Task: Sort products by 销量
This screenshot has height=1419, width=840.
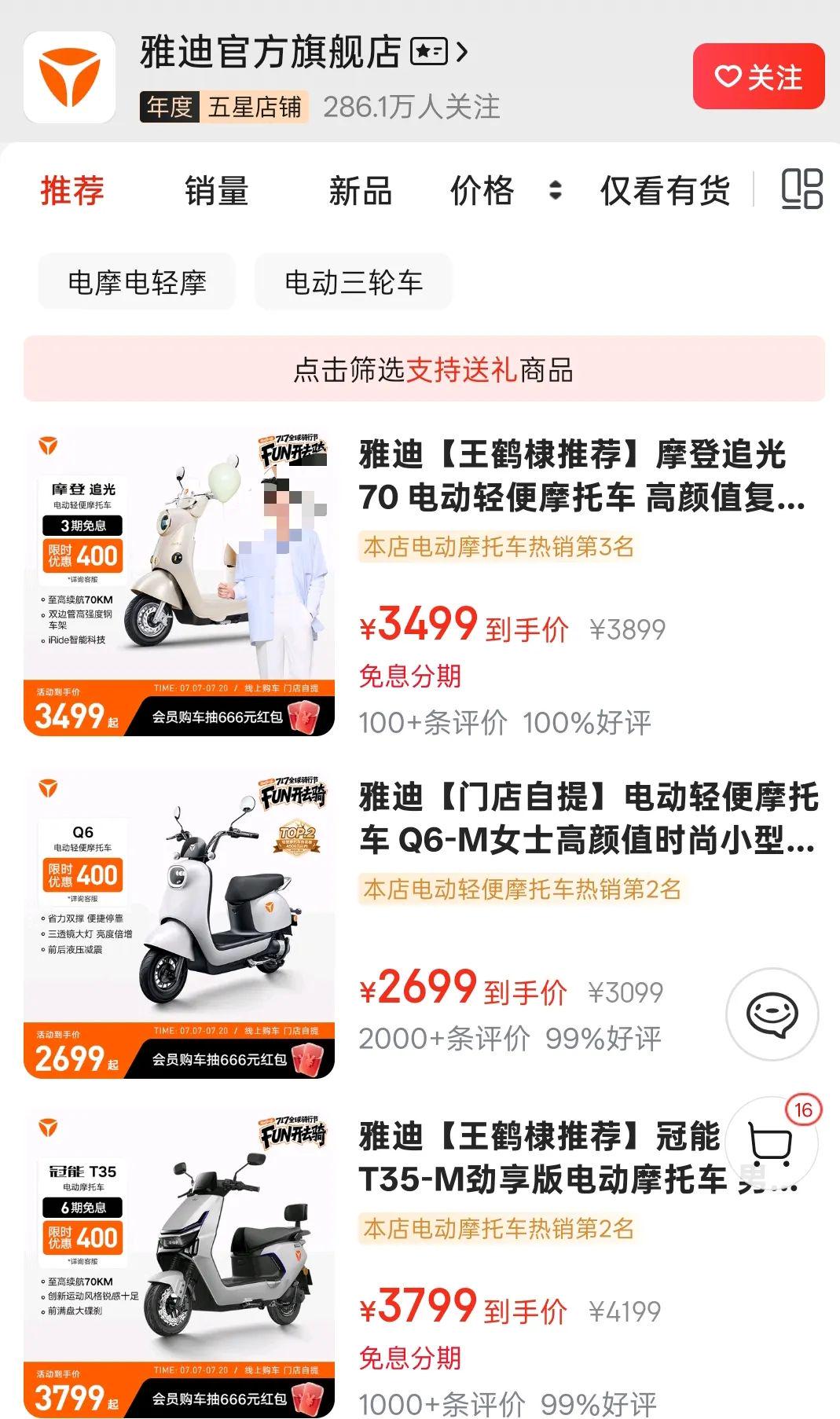Action: pos(216,191)
